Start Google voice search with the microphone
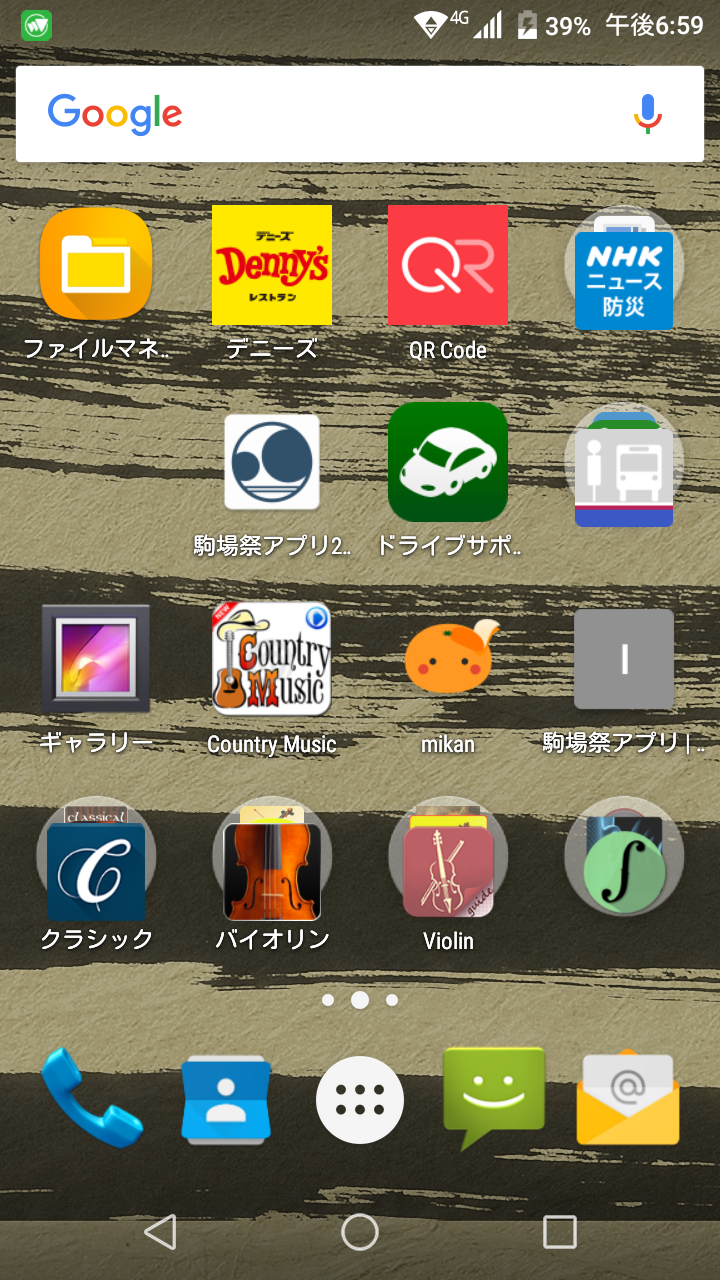 coord(648,114)
